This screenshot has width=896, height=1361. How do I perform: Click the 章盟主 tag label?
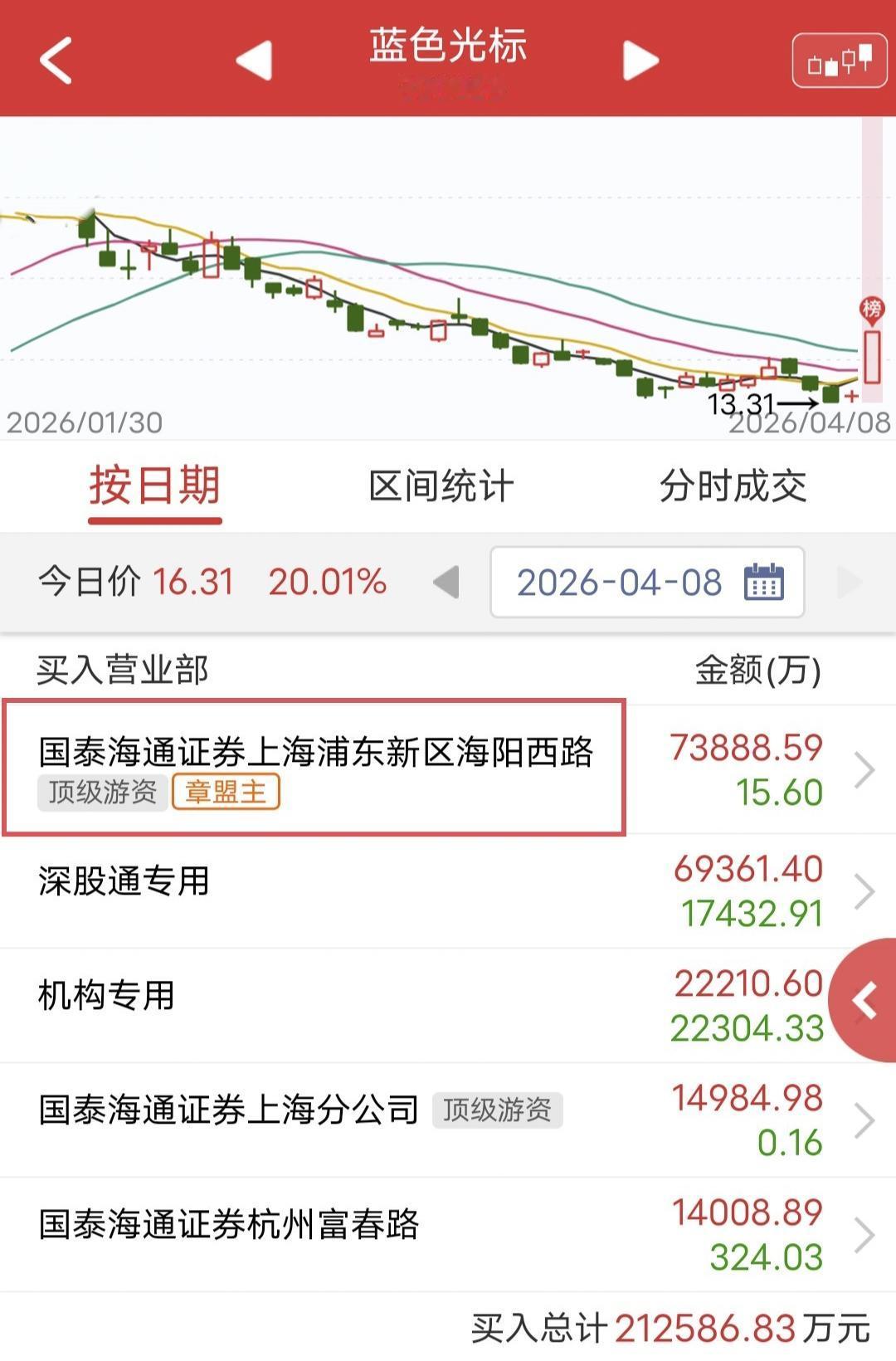[x=227, y=792]
